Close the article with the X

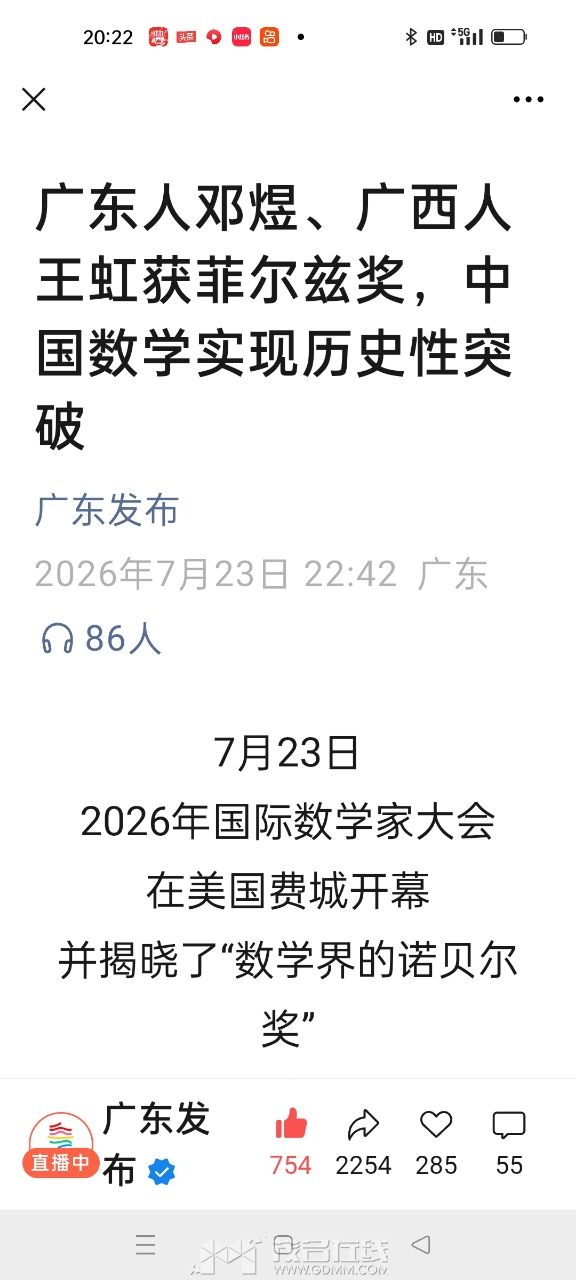pos(34,99)
